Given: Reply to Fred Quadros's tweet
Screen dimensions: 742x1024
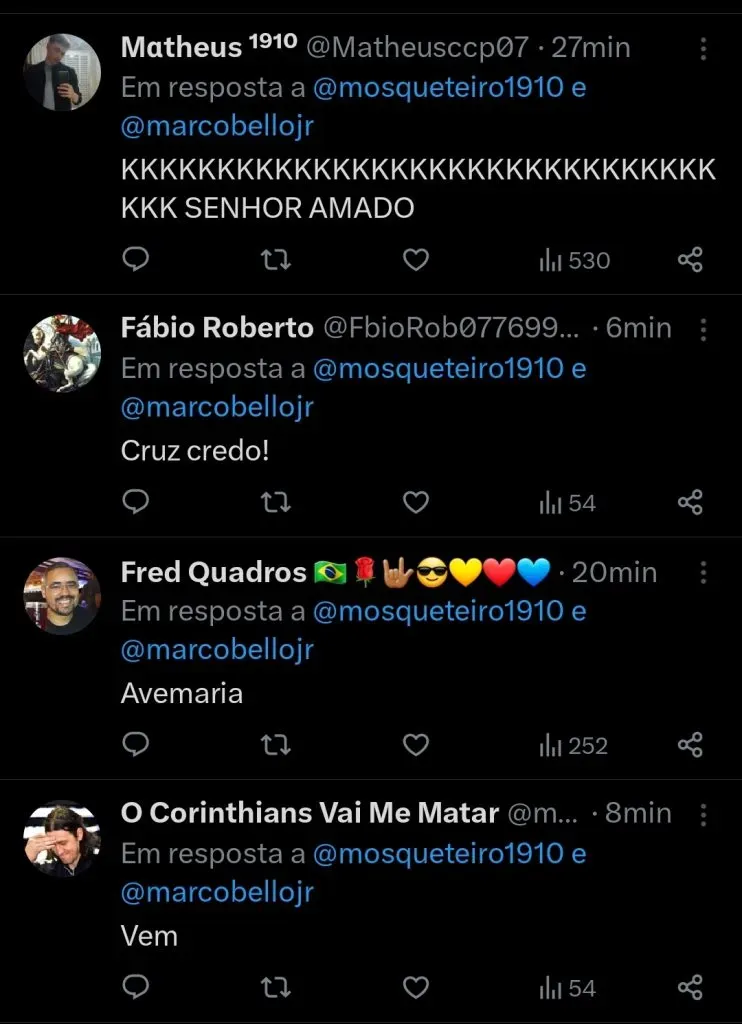Looking at the screenshot, I should pos(136,744).
